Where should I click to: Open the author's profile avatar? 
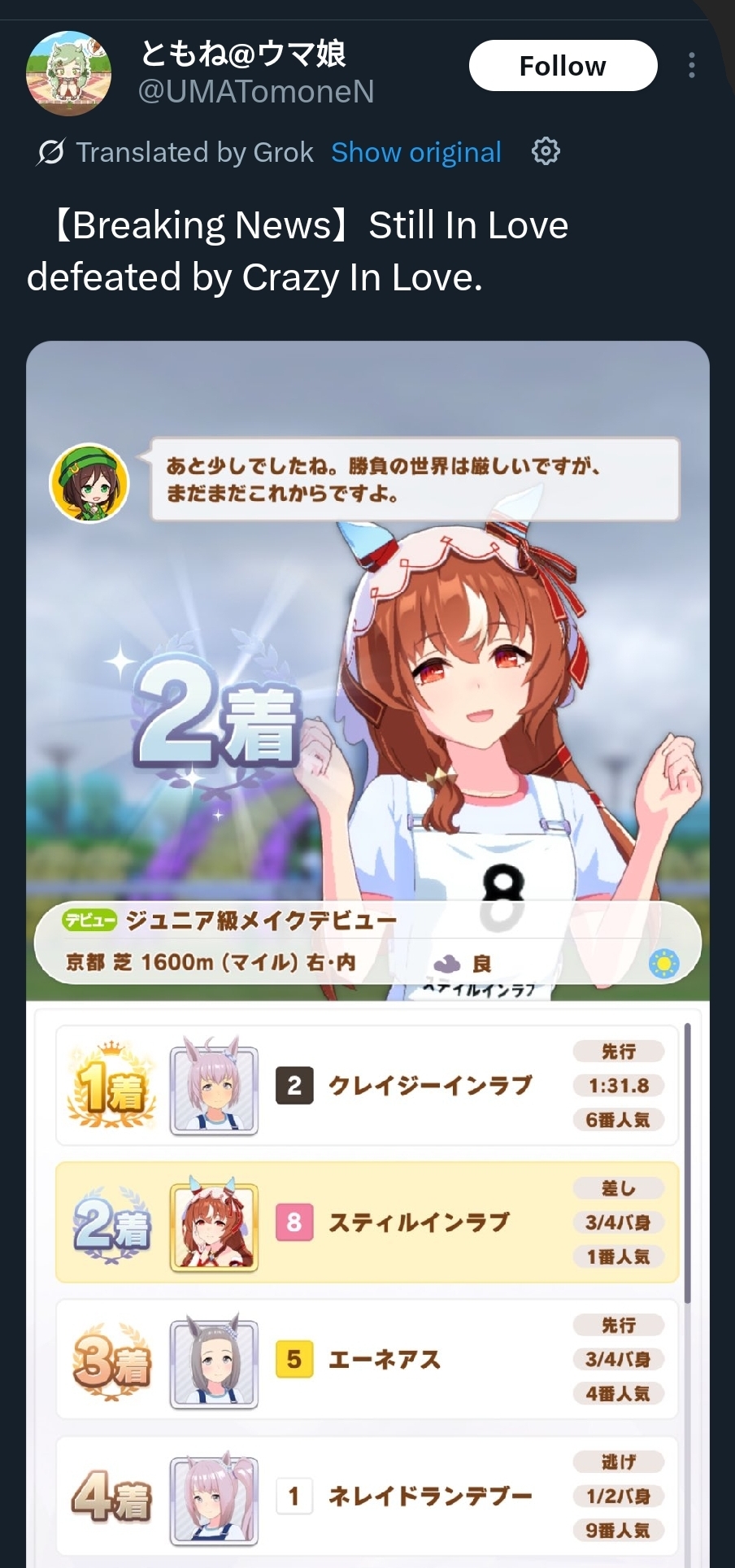(69, 73)
